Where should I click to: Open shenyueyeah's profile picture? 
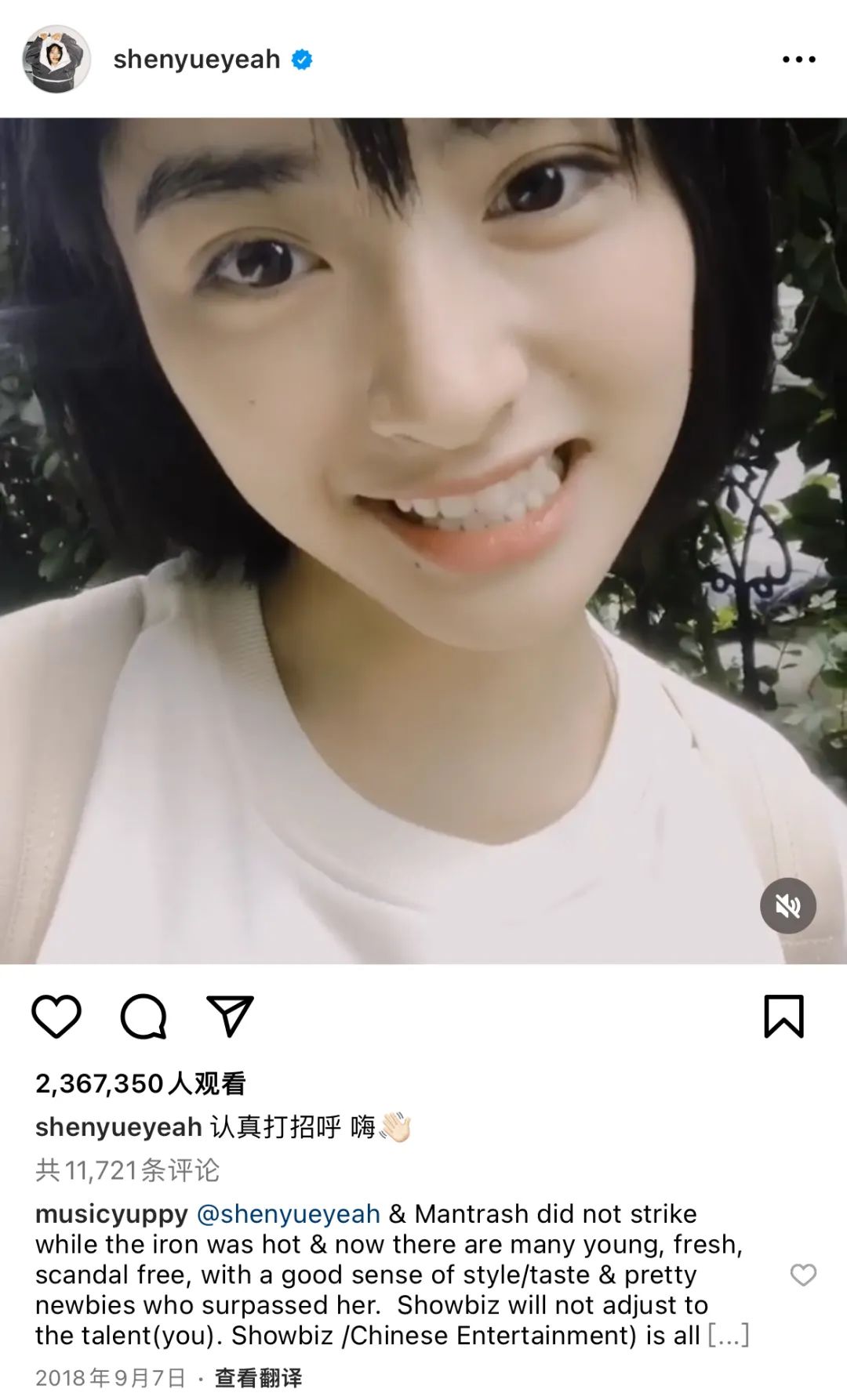pyautogui.click(x=56, y=60)
